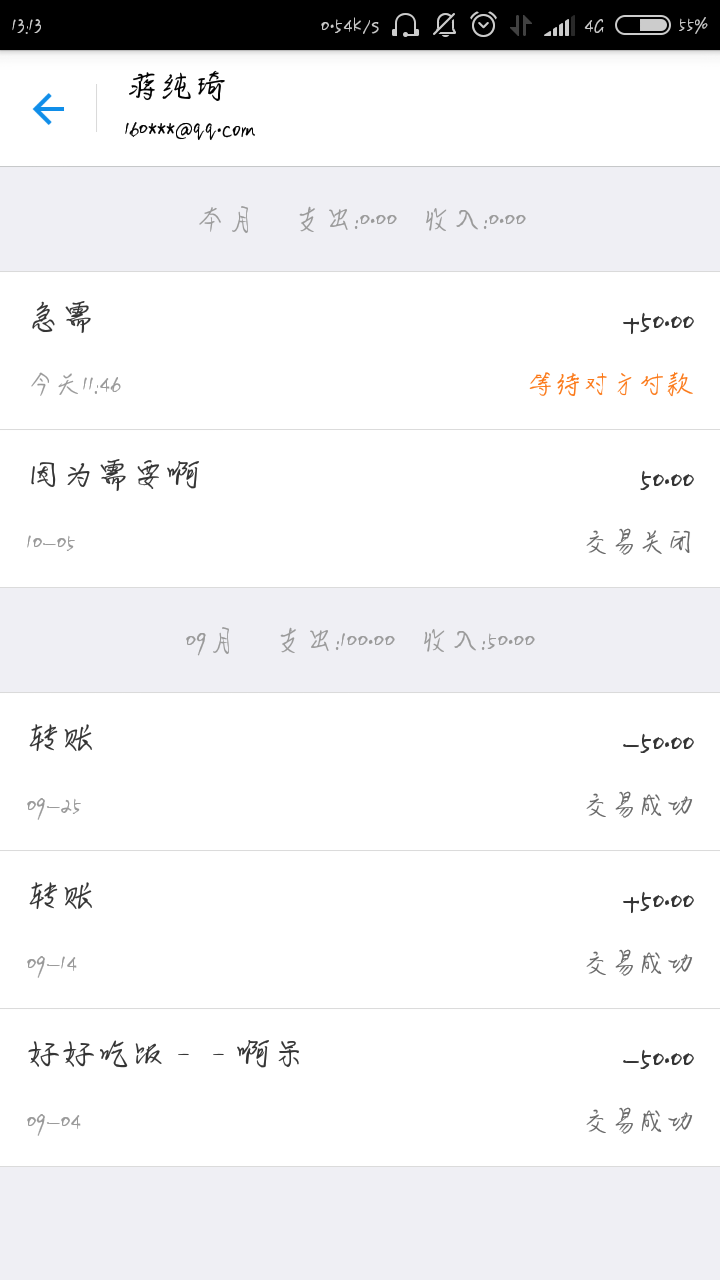This screenshot has height=1280, width=720.
Task: Open the 09-14 转账 +50.00 record
Action: pos(360,930)
